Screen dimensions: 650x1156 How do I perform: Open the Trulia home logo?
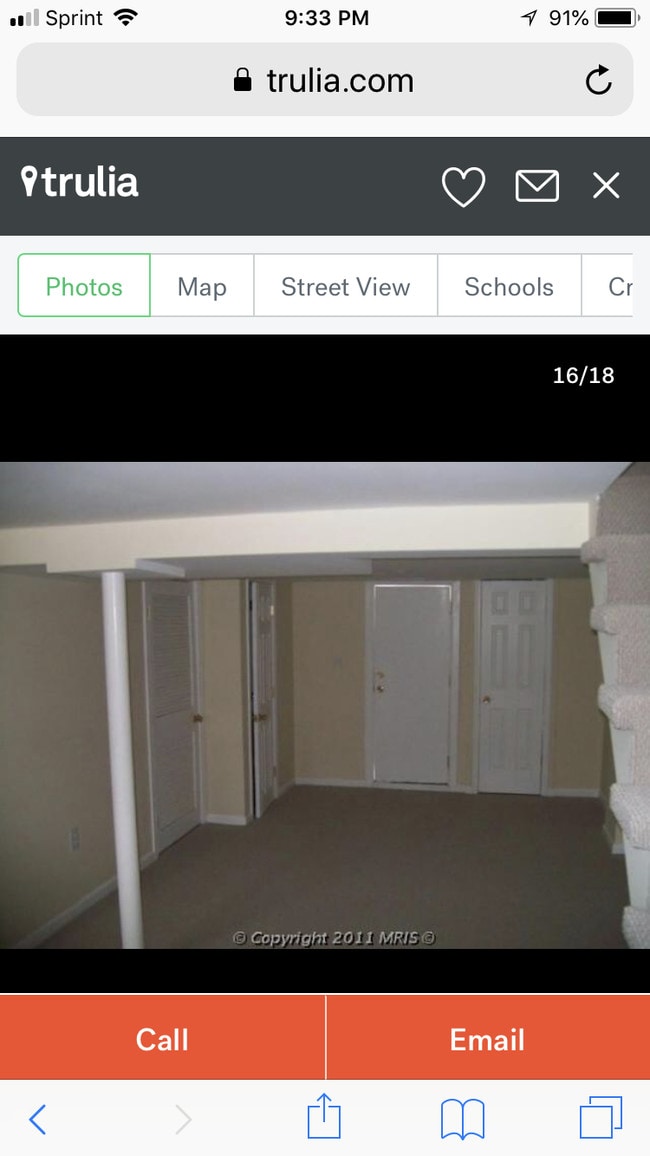[x=80, y=183]
